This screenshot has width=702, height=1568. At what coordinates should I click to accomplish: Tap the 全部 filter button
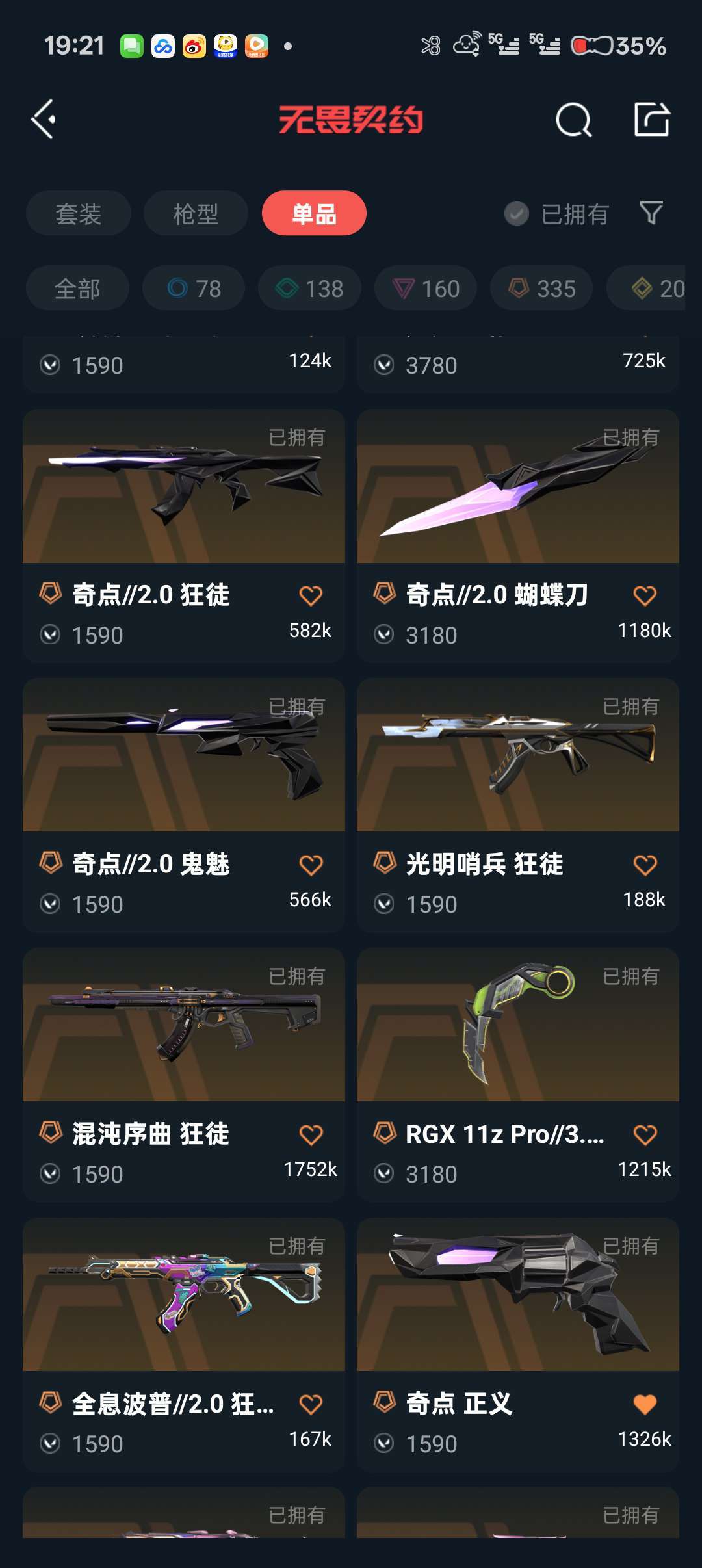77,288
